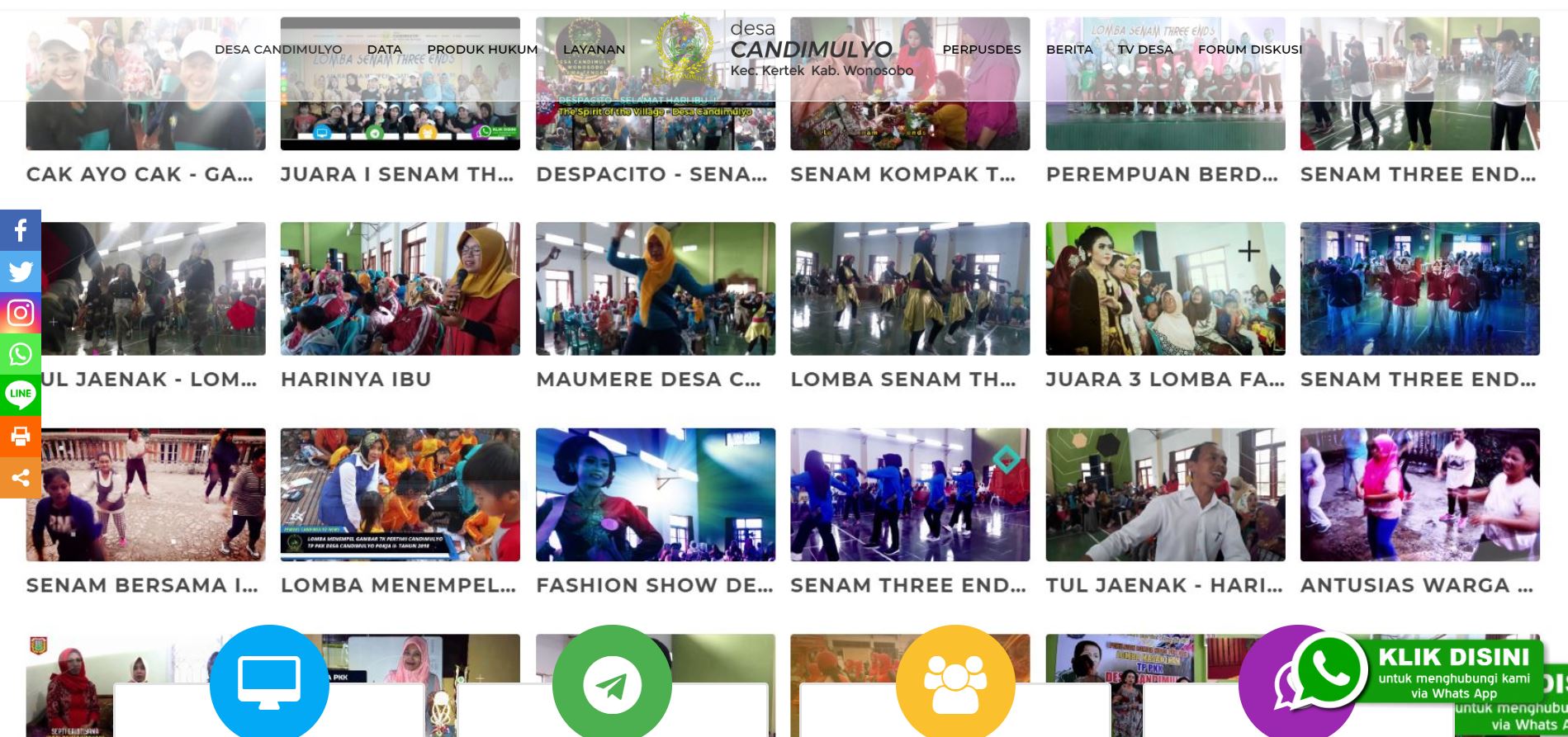Screen dimensions: 1568x737
Task: Open Antusias Warga video
Action: 1419,495
